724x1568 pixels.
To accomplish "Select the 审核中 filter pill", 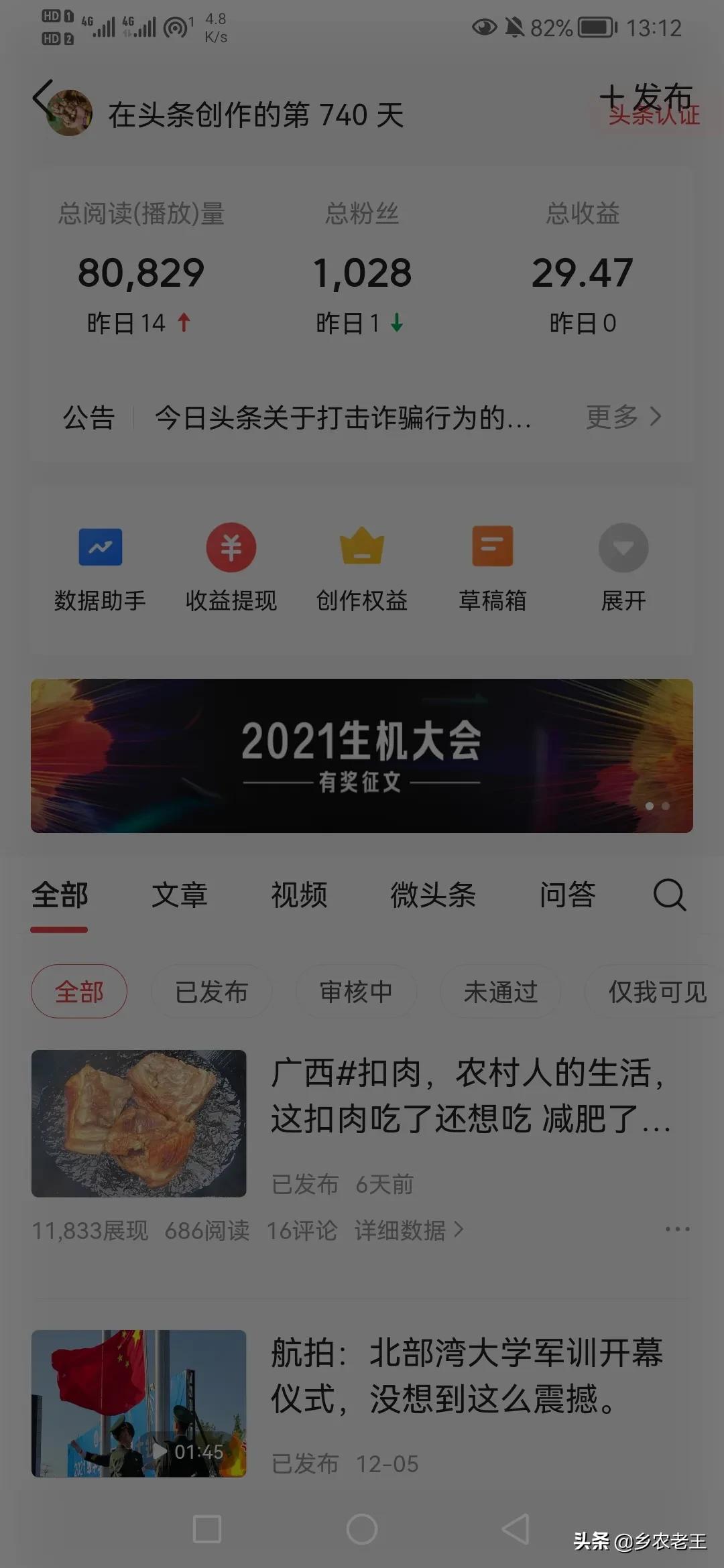I will tap(356, 991).
